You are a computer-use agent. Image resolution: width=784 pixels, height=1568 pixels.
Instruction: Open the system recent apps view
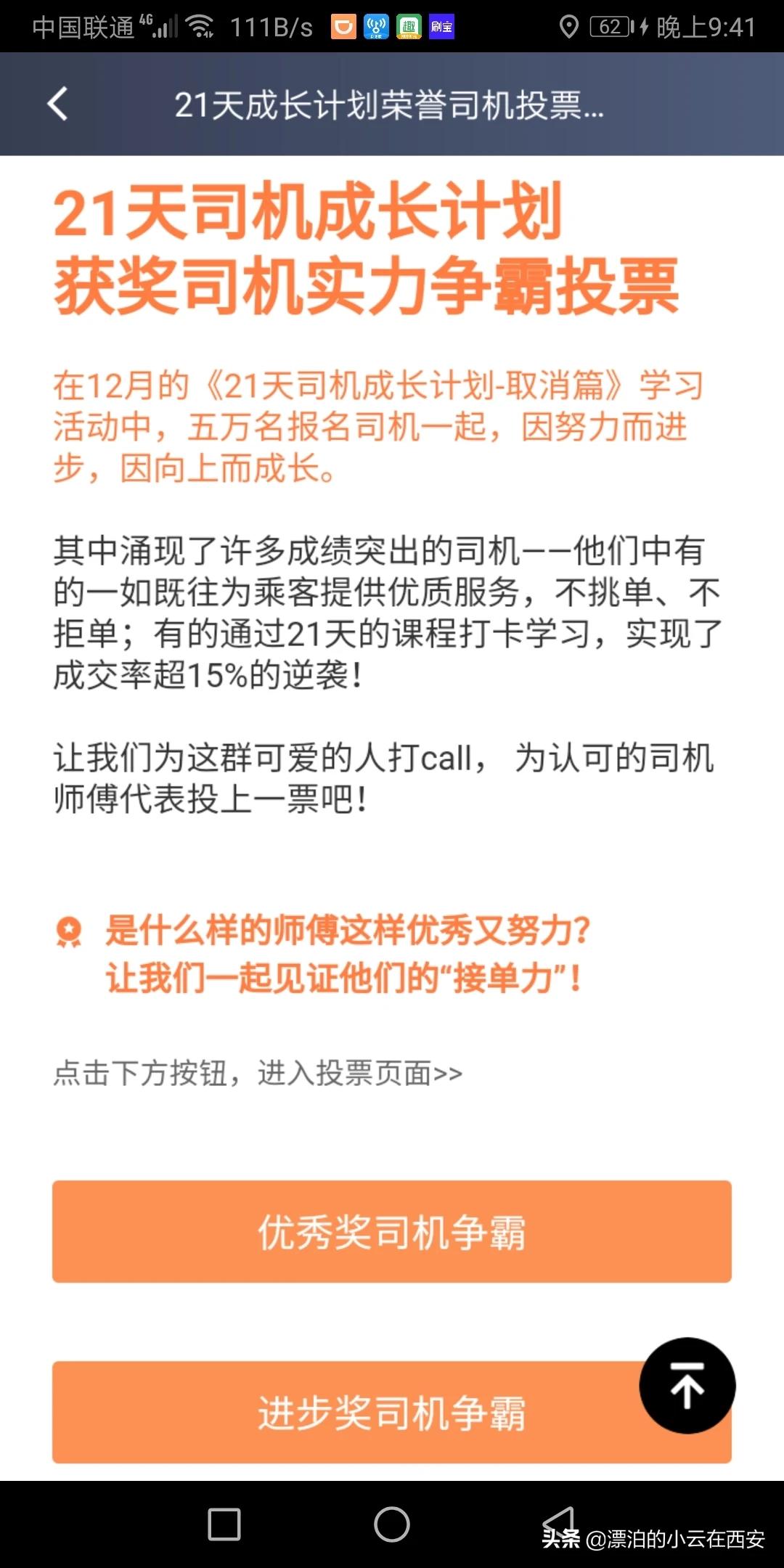224,1524
